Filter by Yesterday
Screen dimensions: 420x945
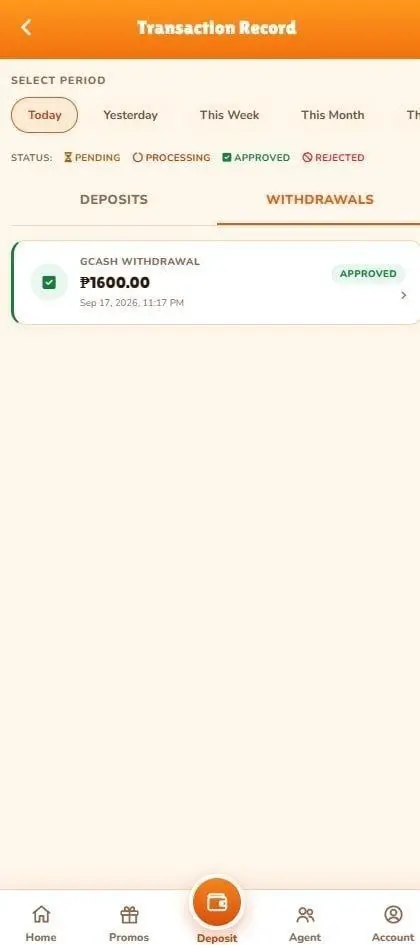pos(130,115)
